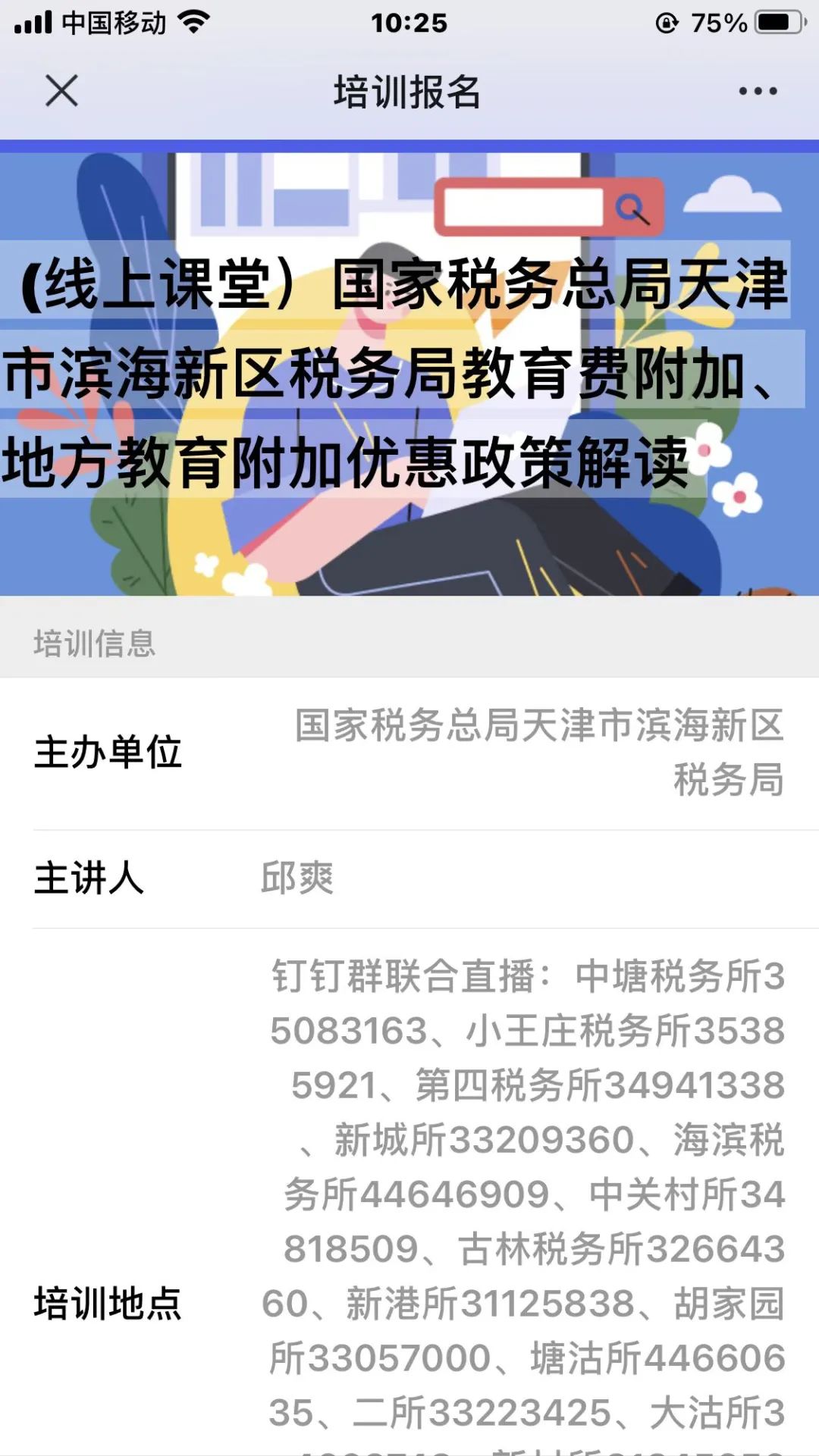Open the three-dot more options menu

(758, 91)
